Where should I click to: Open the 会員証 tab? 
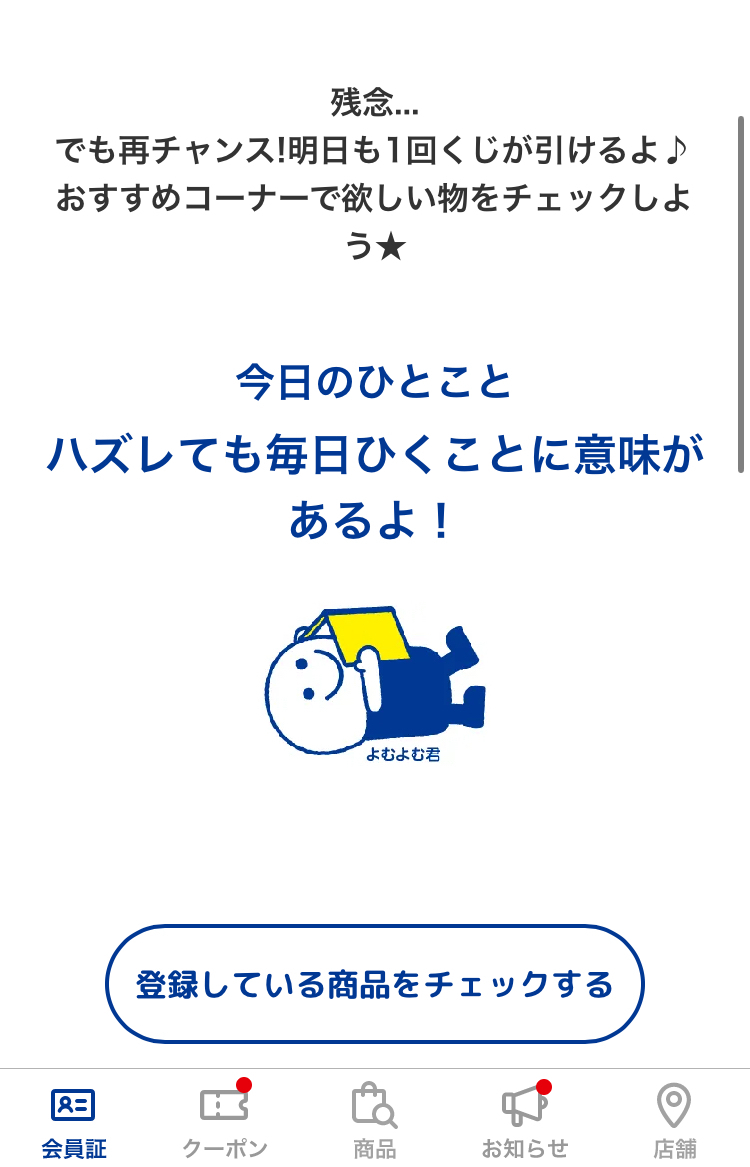click(74, 1120)
